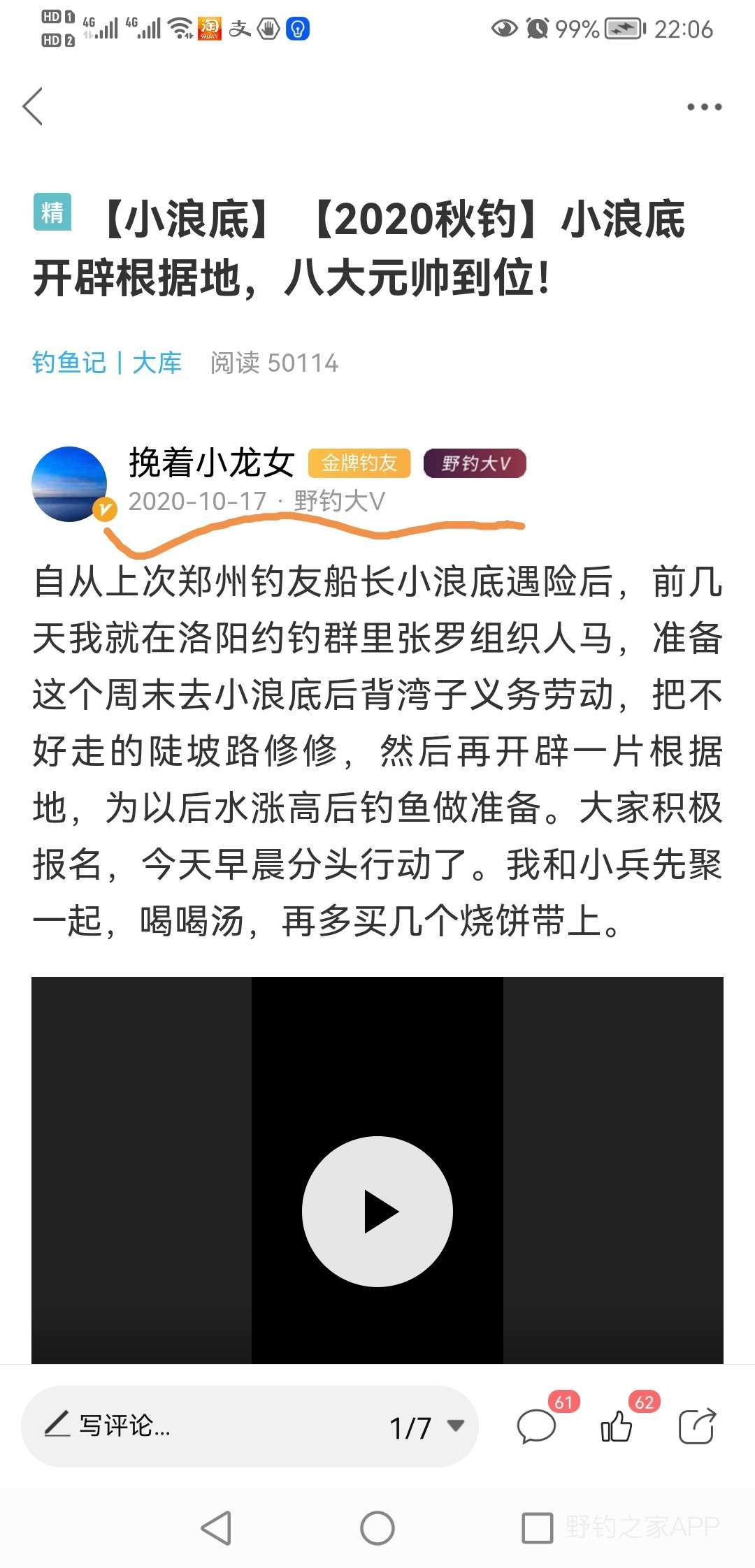Go back using the top-left arrow
Image resolution: width=755 pixels, height=1568 pixels.
coord(33,107)
